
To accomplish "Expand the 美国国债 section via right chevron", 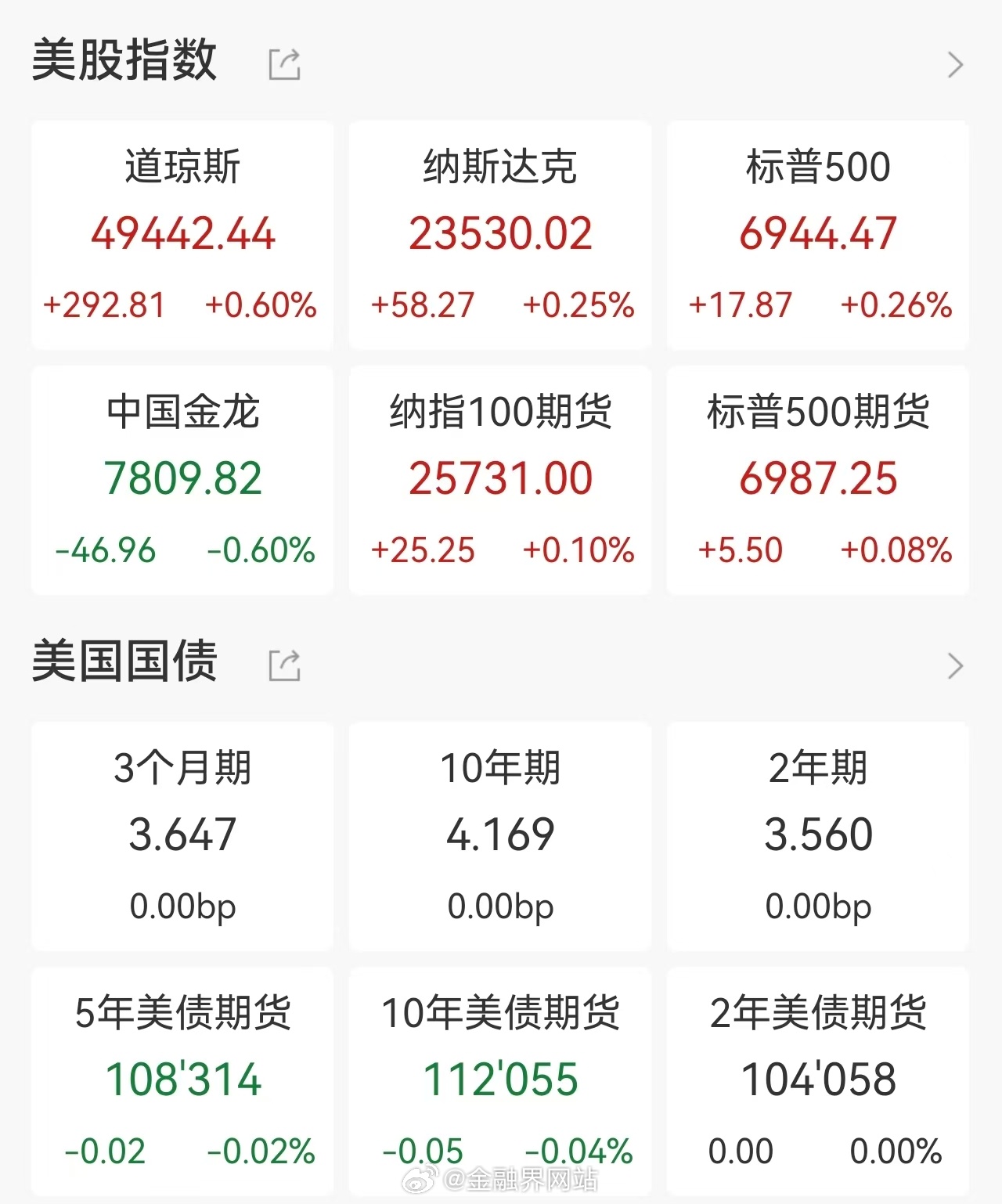I will pyautogui.click(x=954, y=665).
